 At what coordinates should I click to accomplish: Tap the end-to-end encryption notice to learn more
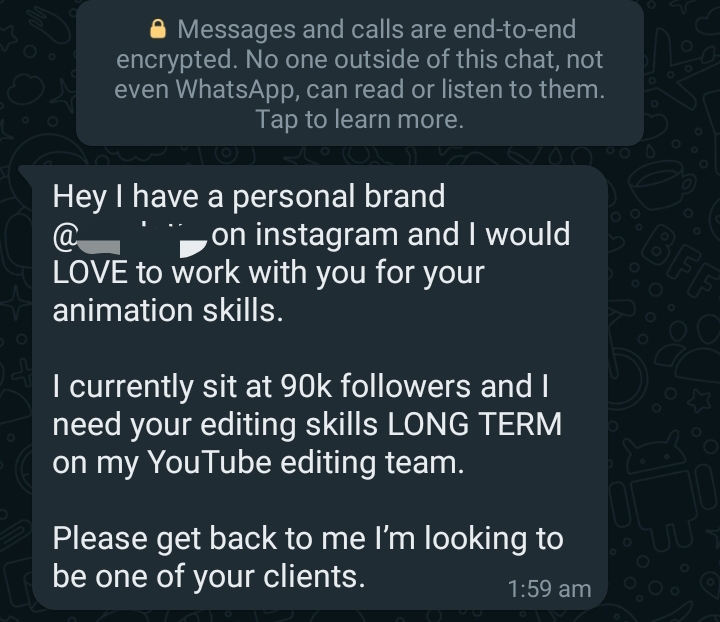tap(359, 75)
